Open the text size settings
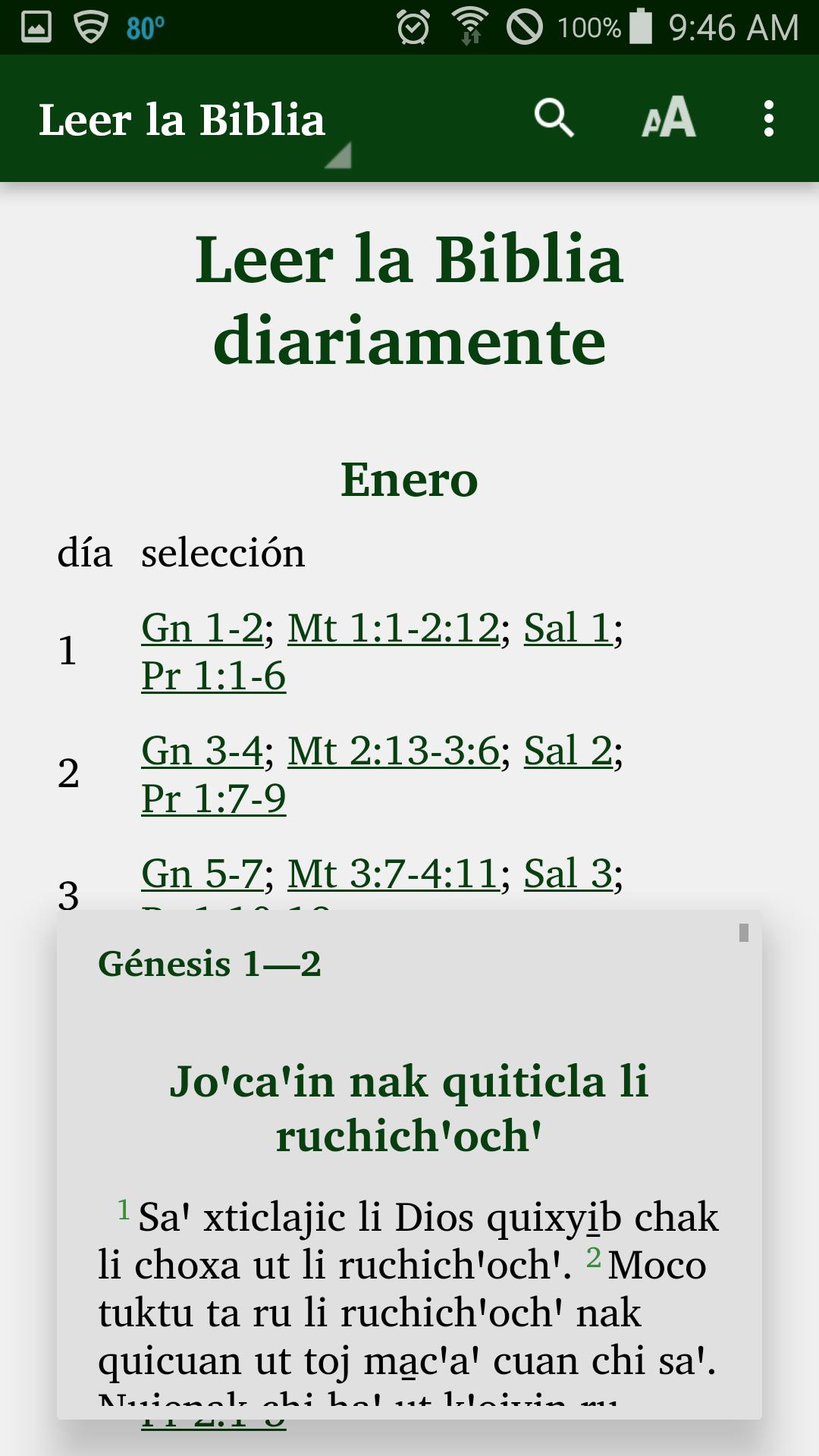819x1456 pixels. point(669,118)
